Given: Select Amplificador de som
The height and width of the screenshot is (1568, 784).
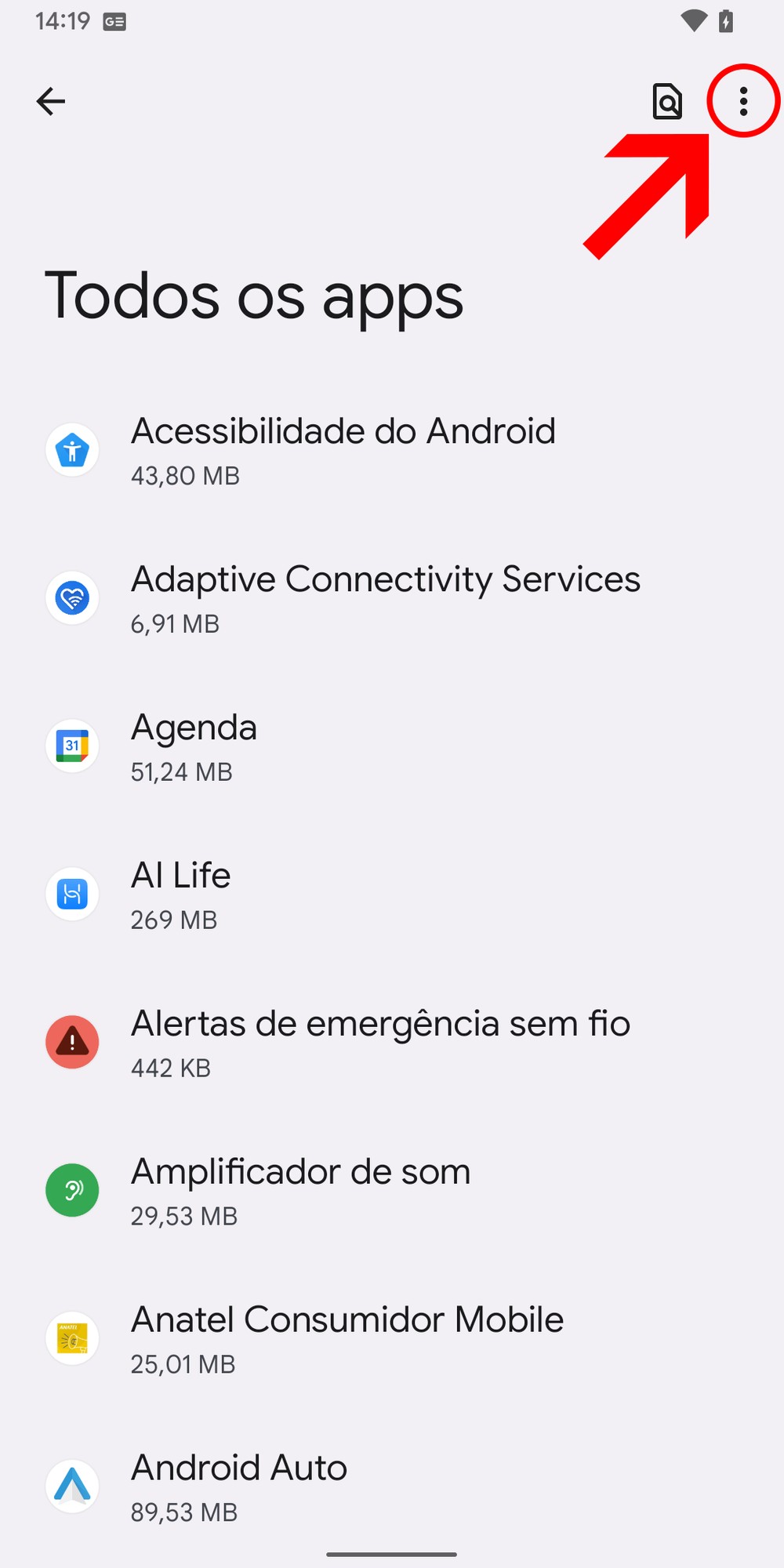Looking at the screenshot, I should tap(300, 1191).
